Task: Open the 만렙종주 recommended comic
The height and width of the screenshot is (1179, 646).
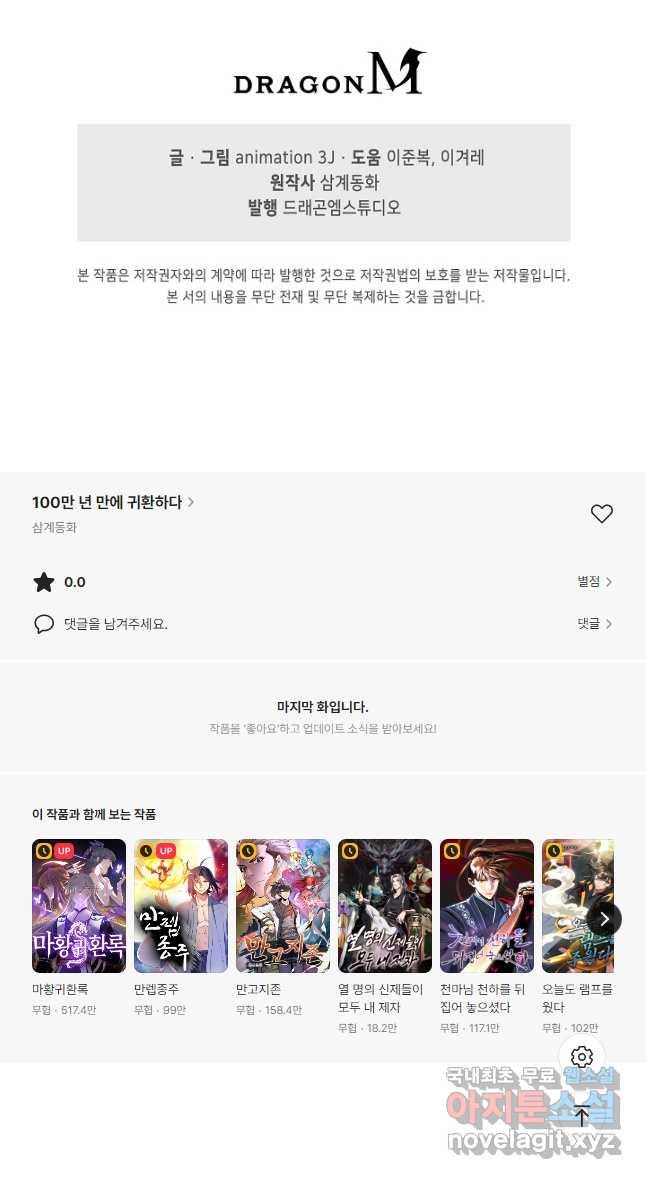Action: 181,906
